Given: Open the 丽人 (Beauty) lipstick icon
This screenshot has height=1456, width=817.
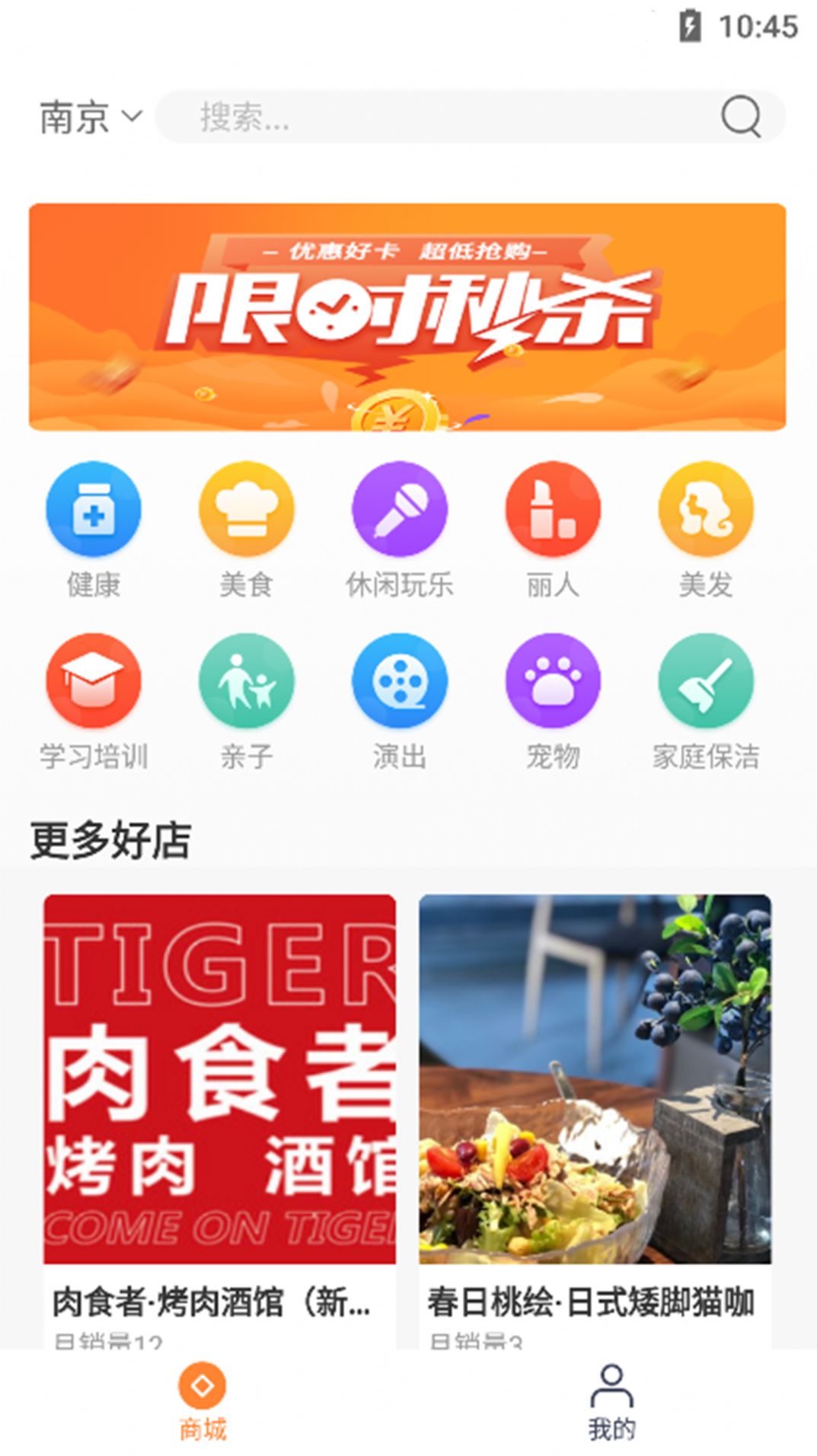Looking at the screenshot, I should point(551,510).
